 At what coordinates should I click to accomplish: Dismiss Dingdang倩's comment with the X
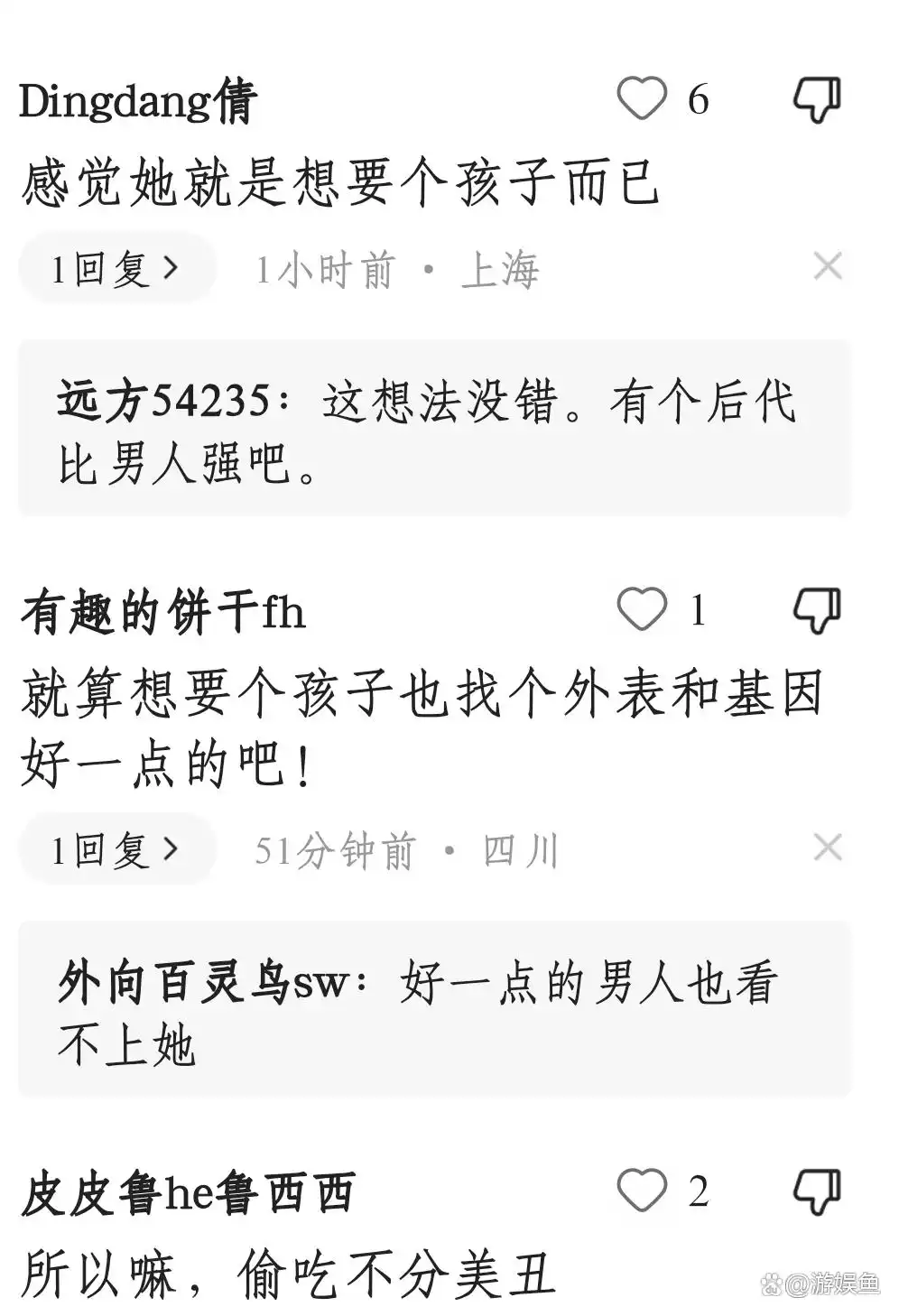tap(827, 267)
